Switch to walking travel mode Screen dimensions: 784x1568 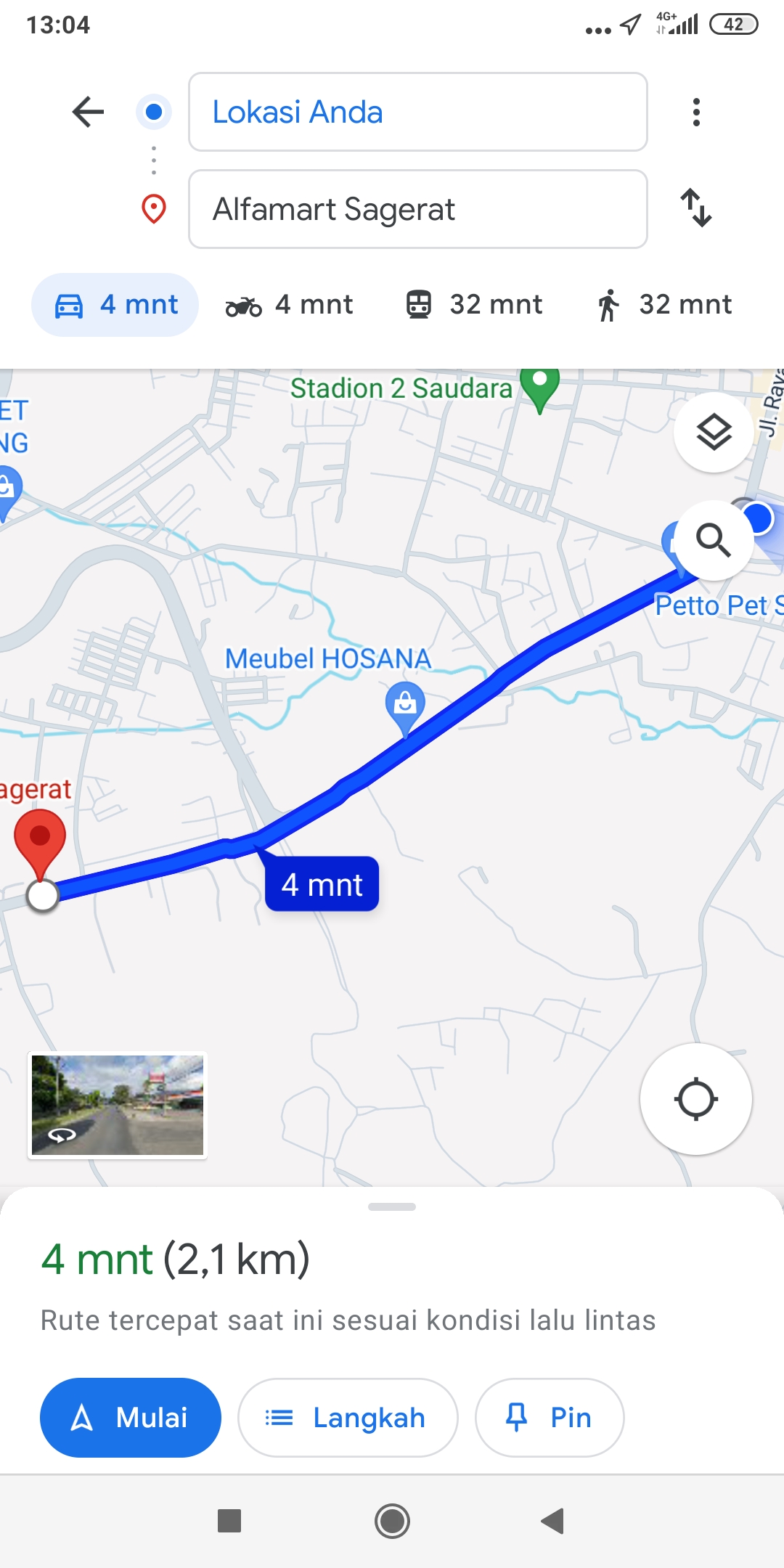663,305
